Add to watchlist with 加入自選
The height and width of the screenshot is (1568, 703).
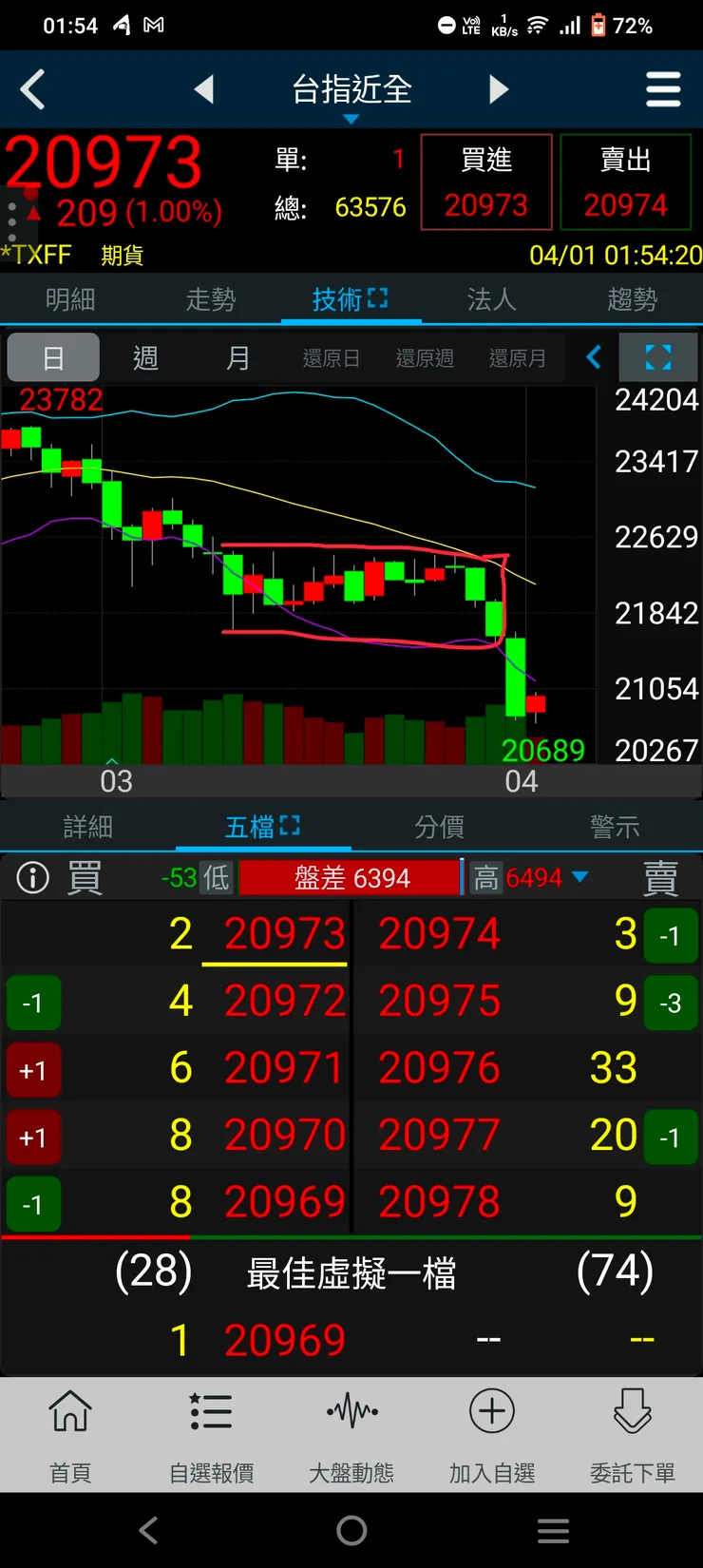coord(492,1435)
